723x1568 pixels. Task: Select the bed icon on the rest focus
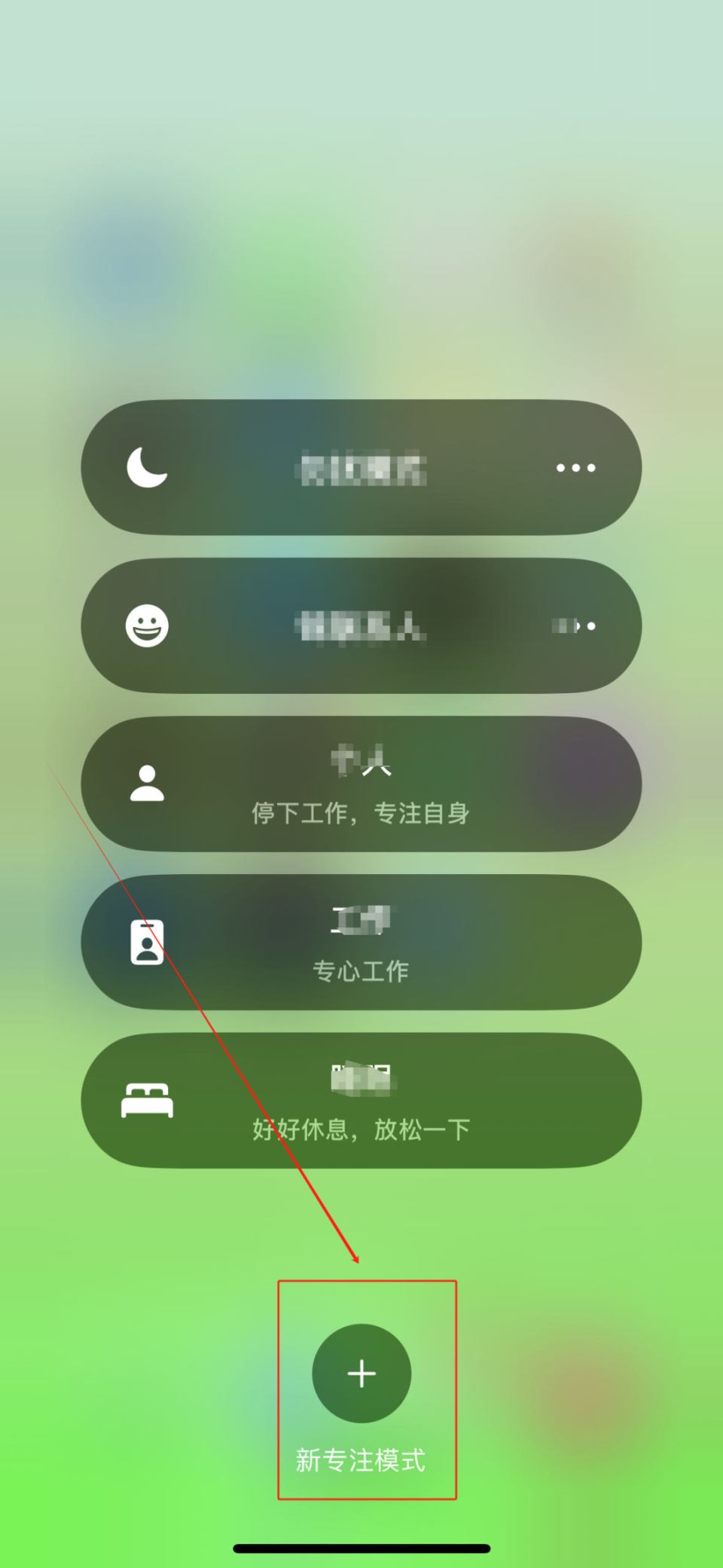point(148,1101)
